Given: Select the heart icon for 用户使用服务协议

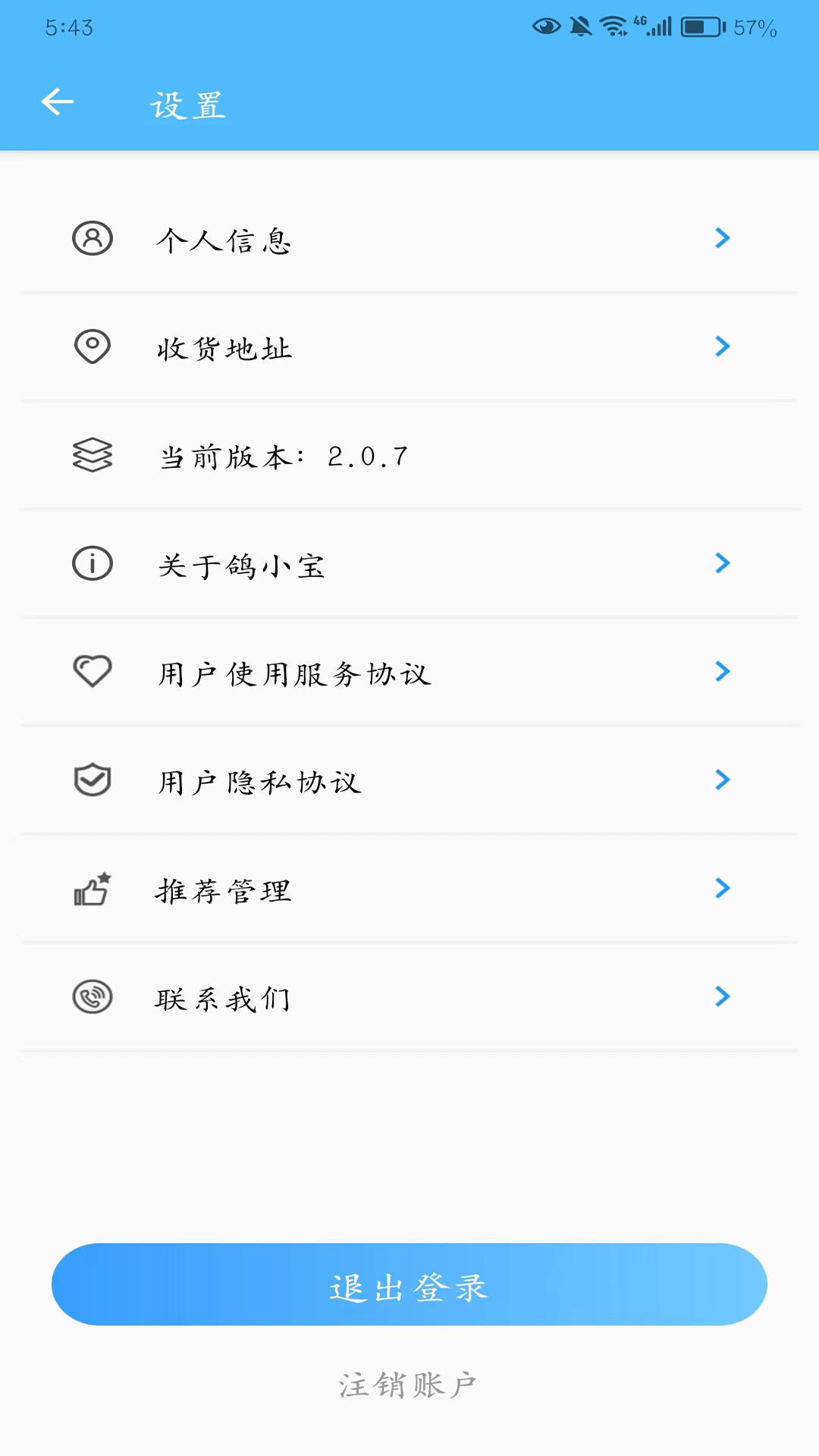Looking at the screenshot, I should [92, 672].
